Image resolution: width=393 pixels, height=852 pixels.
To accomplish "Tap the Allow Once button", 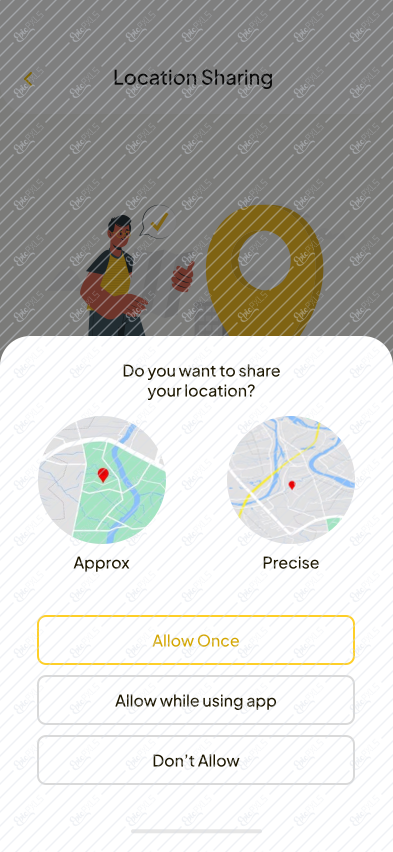I will coord(196,640).
